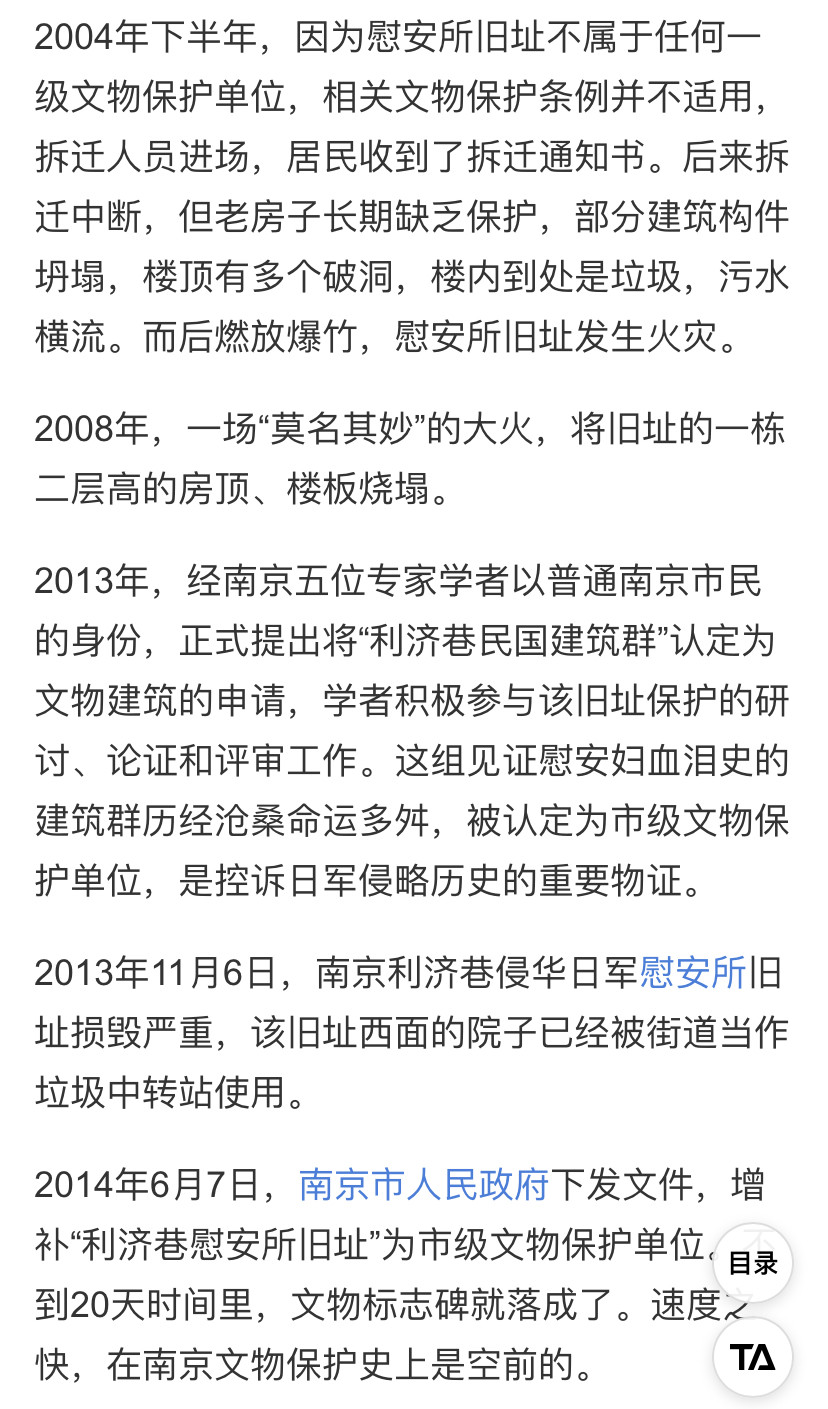Open the 慰安所 link
The width and height of the screenshot is (828, 1409).
693,973
